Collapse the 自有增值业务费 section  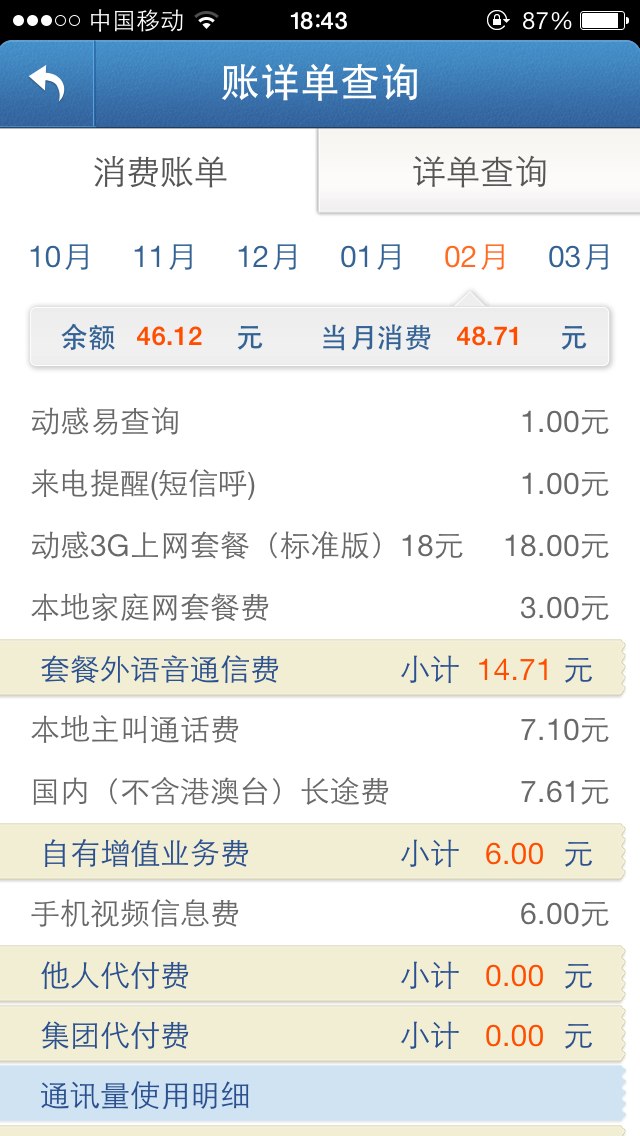[312, 853]
